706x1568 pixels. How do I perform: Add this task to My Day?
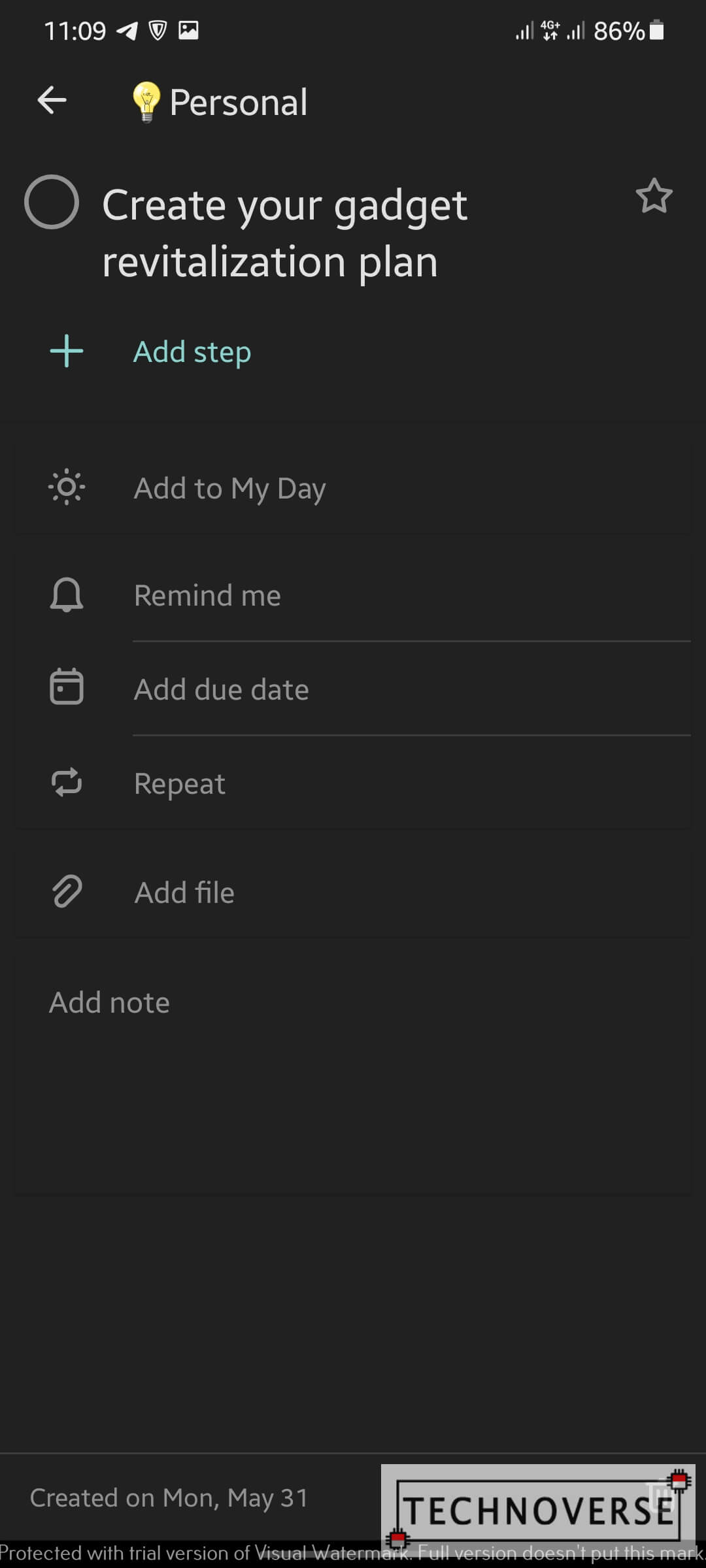pos(353,488)
